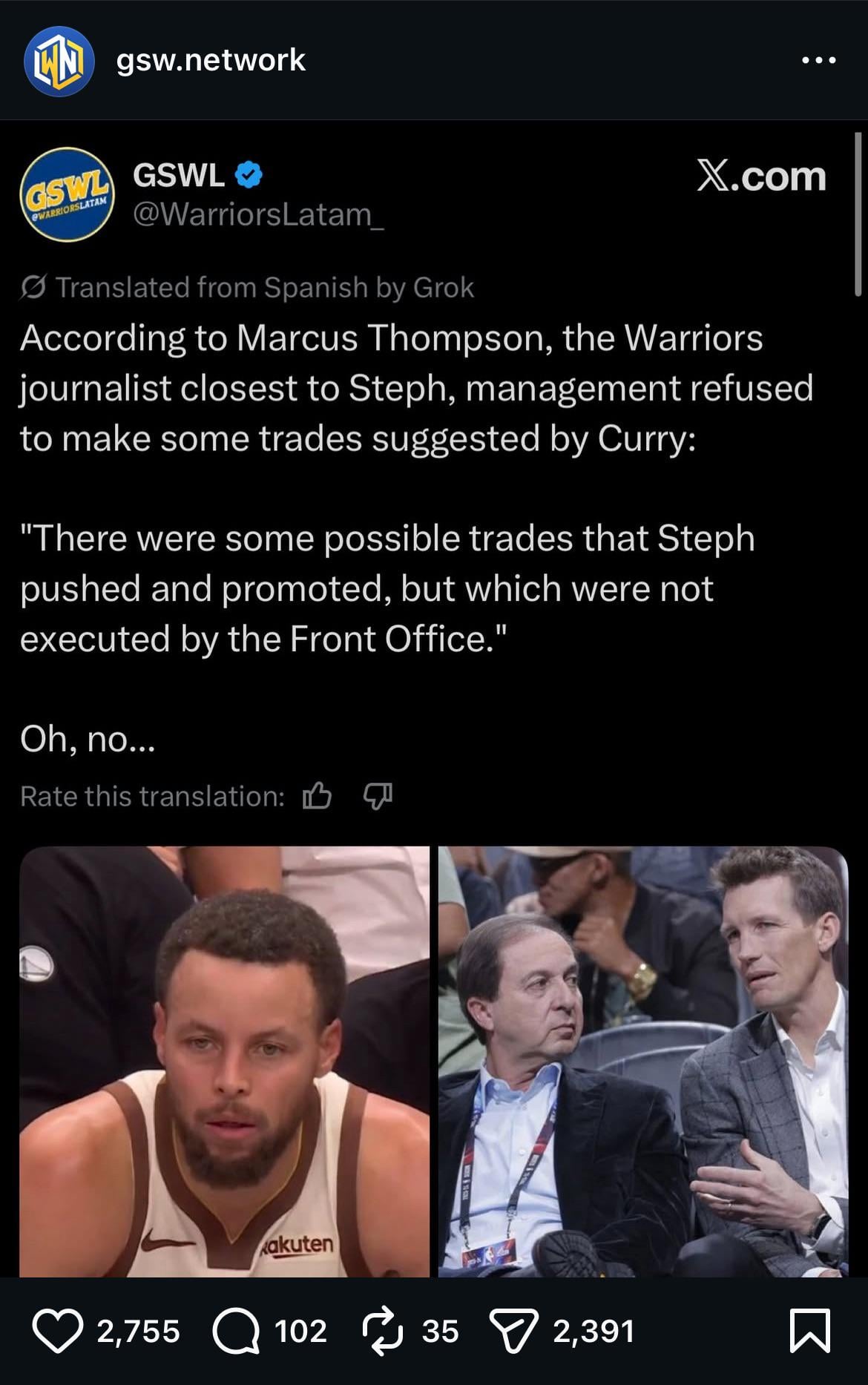Viewport: 868px width, 1385px height.
Task: Repost this post
Action: (x=381, y=1331)
